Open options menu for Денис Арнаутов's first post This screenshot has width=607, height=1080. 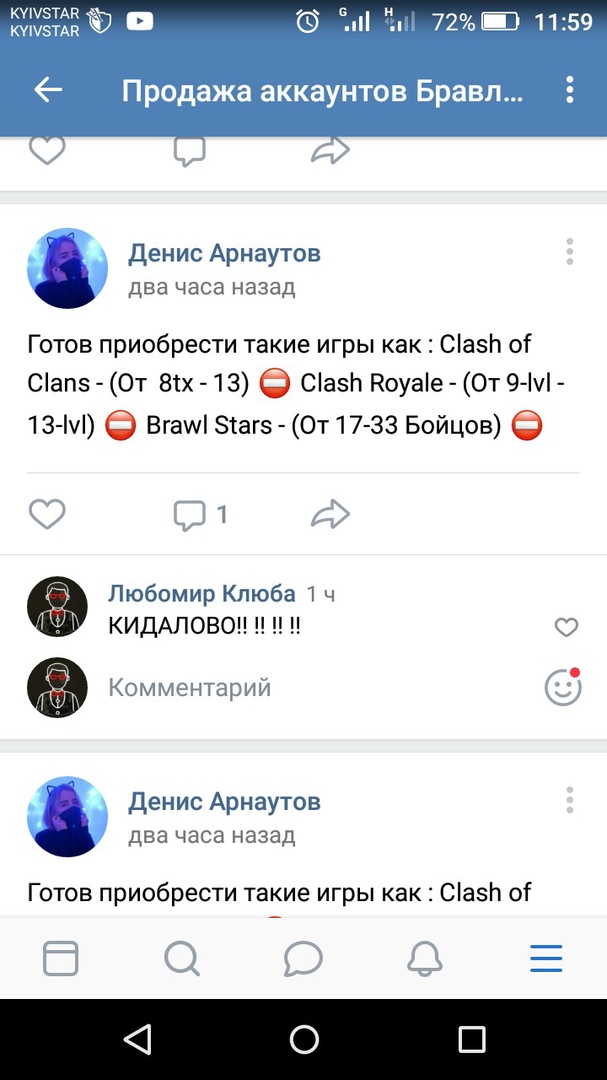pyautogui.click(x=569, y=251)
